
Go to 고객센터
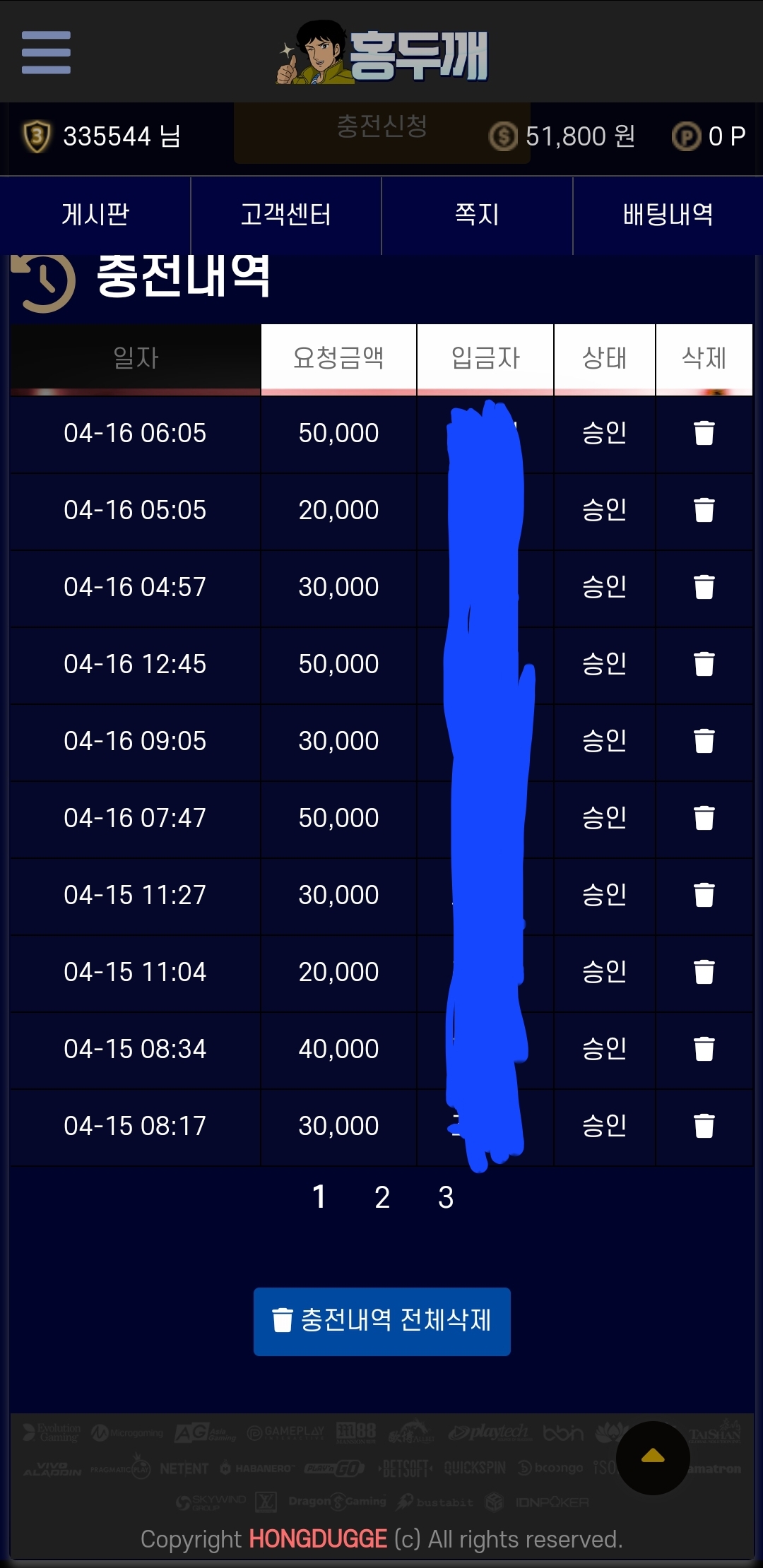[x=286, y=215]
